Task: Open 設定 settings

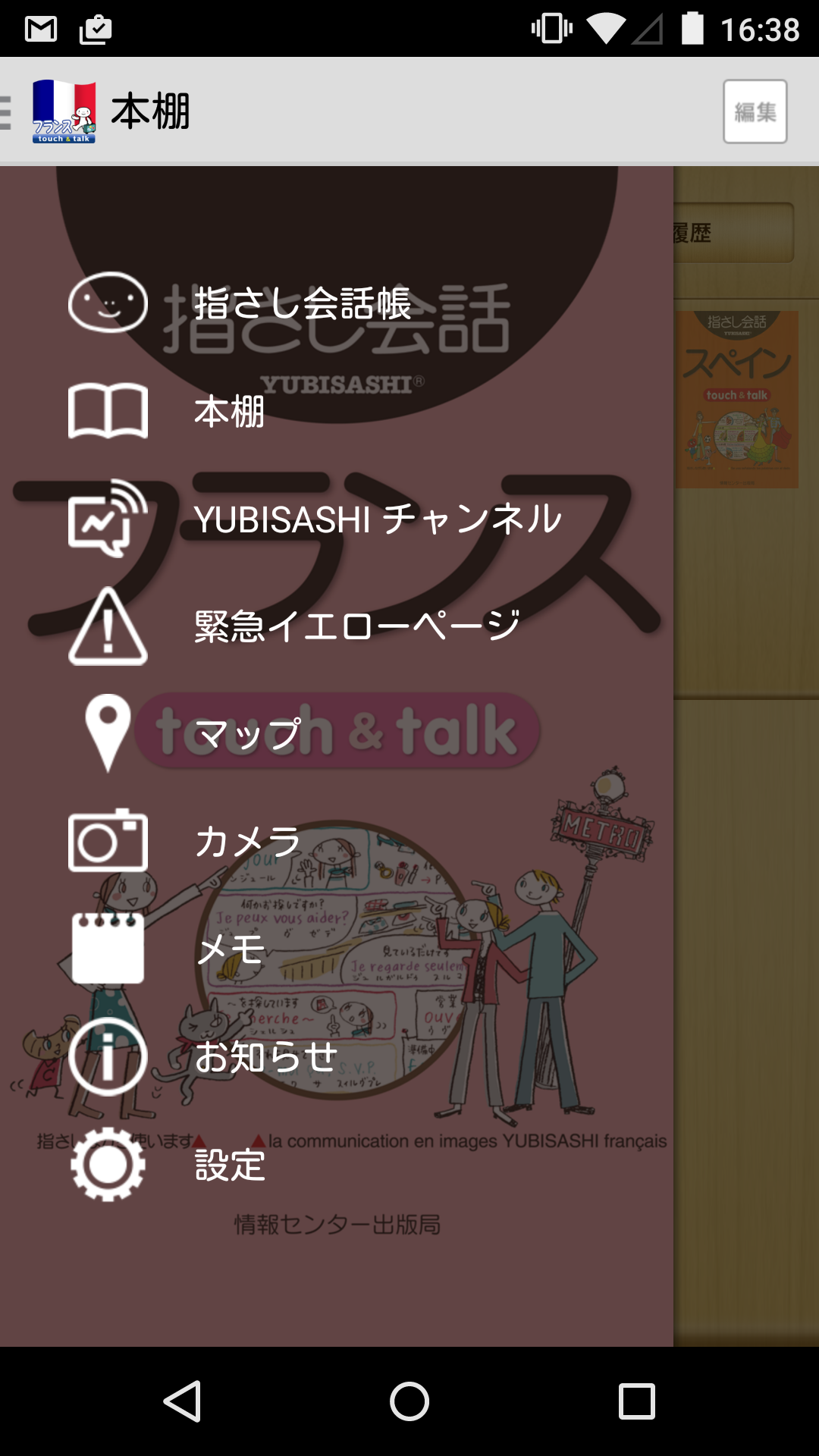Action: [x=230, y=1165]
